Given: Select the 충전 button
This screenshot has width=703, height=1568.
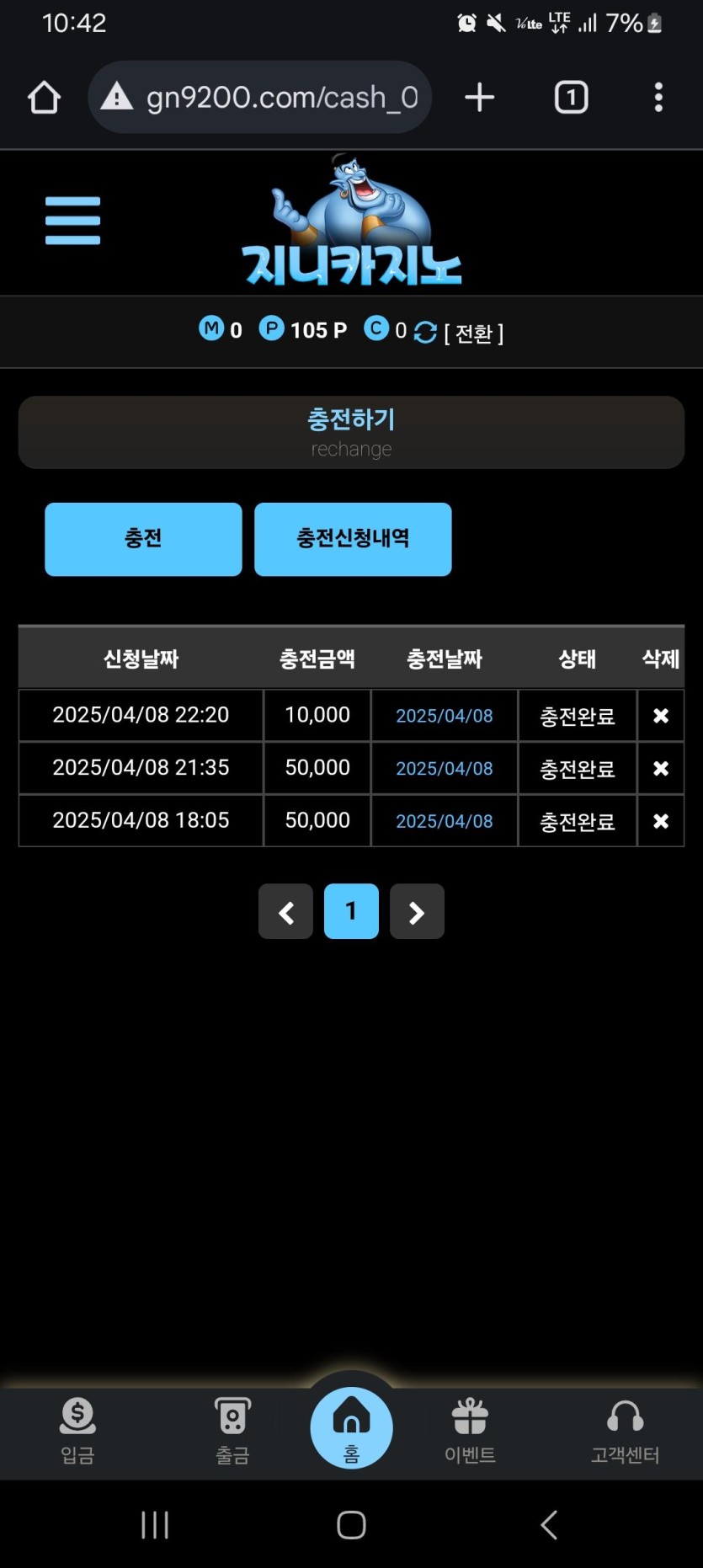Looking at the screenshot, I should pyautogui.click(x=143, y=539).
